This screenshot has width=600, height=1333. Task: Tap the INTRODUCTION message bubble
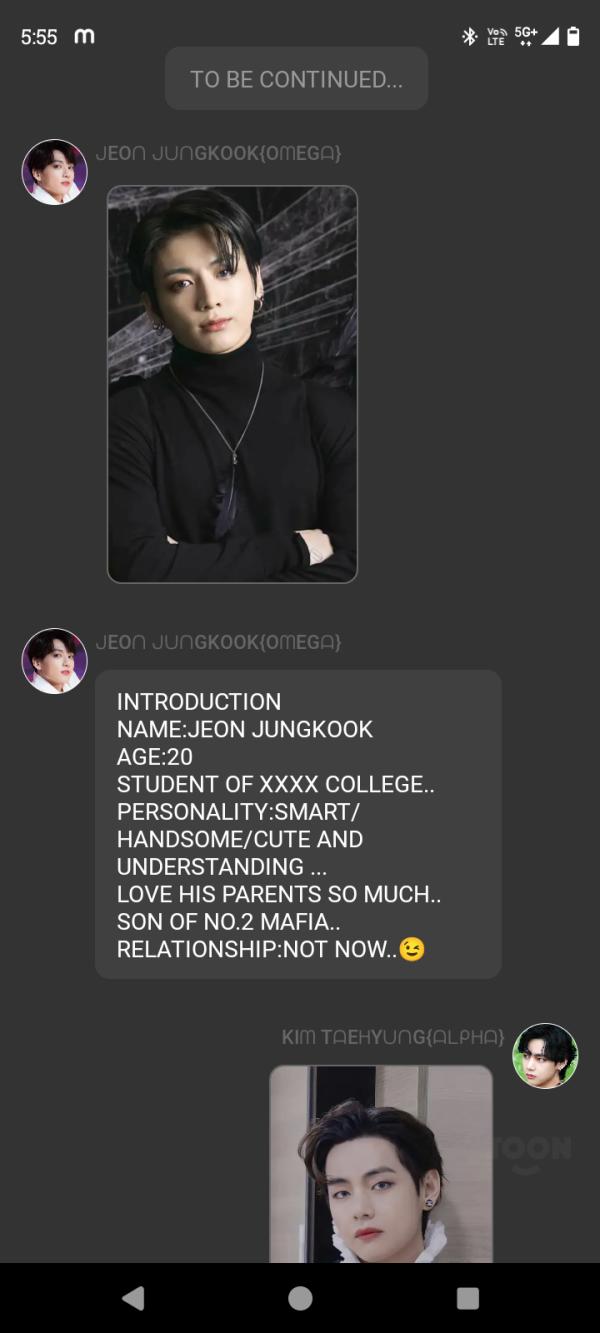[x=298, y=824]
